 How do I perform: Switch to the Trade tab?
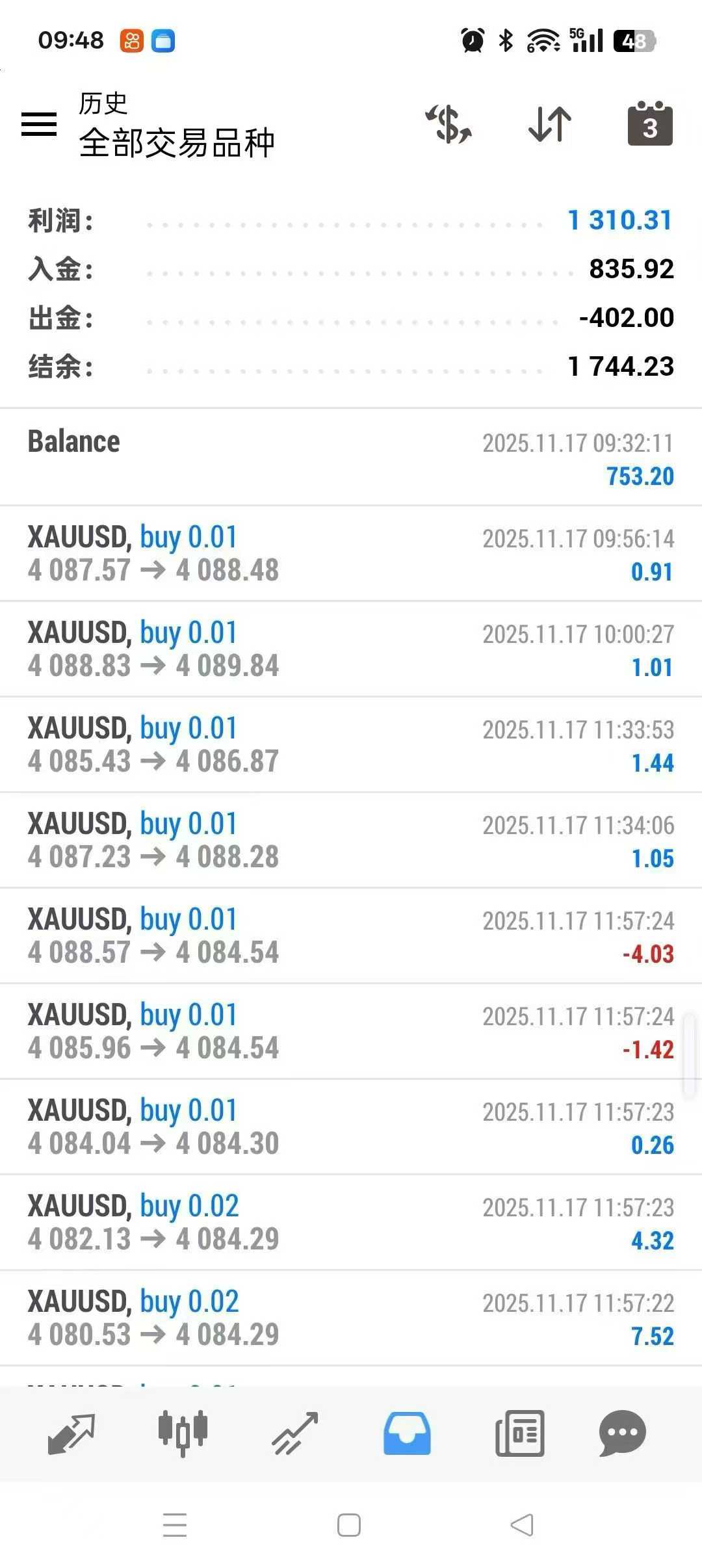(x=295, y=1433)
